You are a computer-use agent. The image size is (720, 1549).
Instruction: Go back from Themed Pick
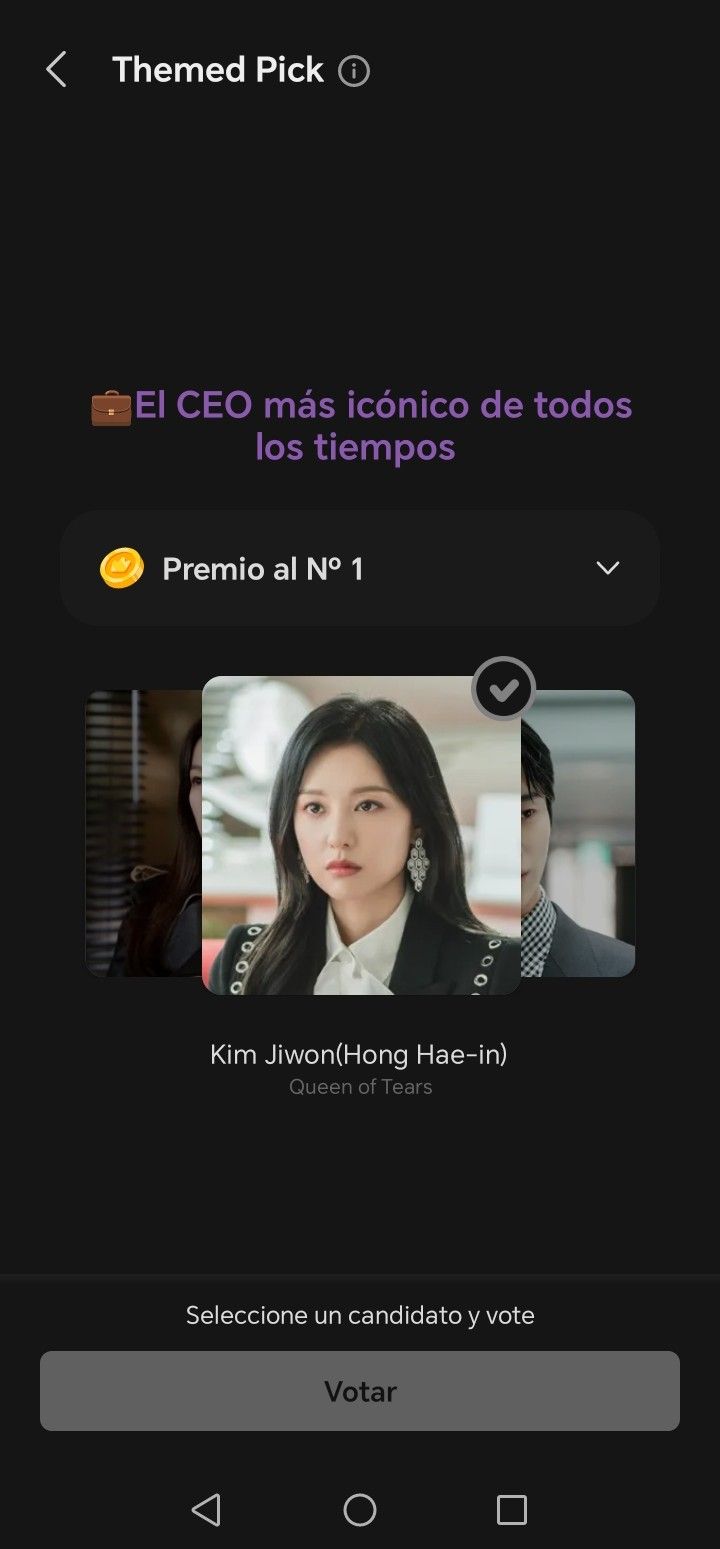pos(56,70)
